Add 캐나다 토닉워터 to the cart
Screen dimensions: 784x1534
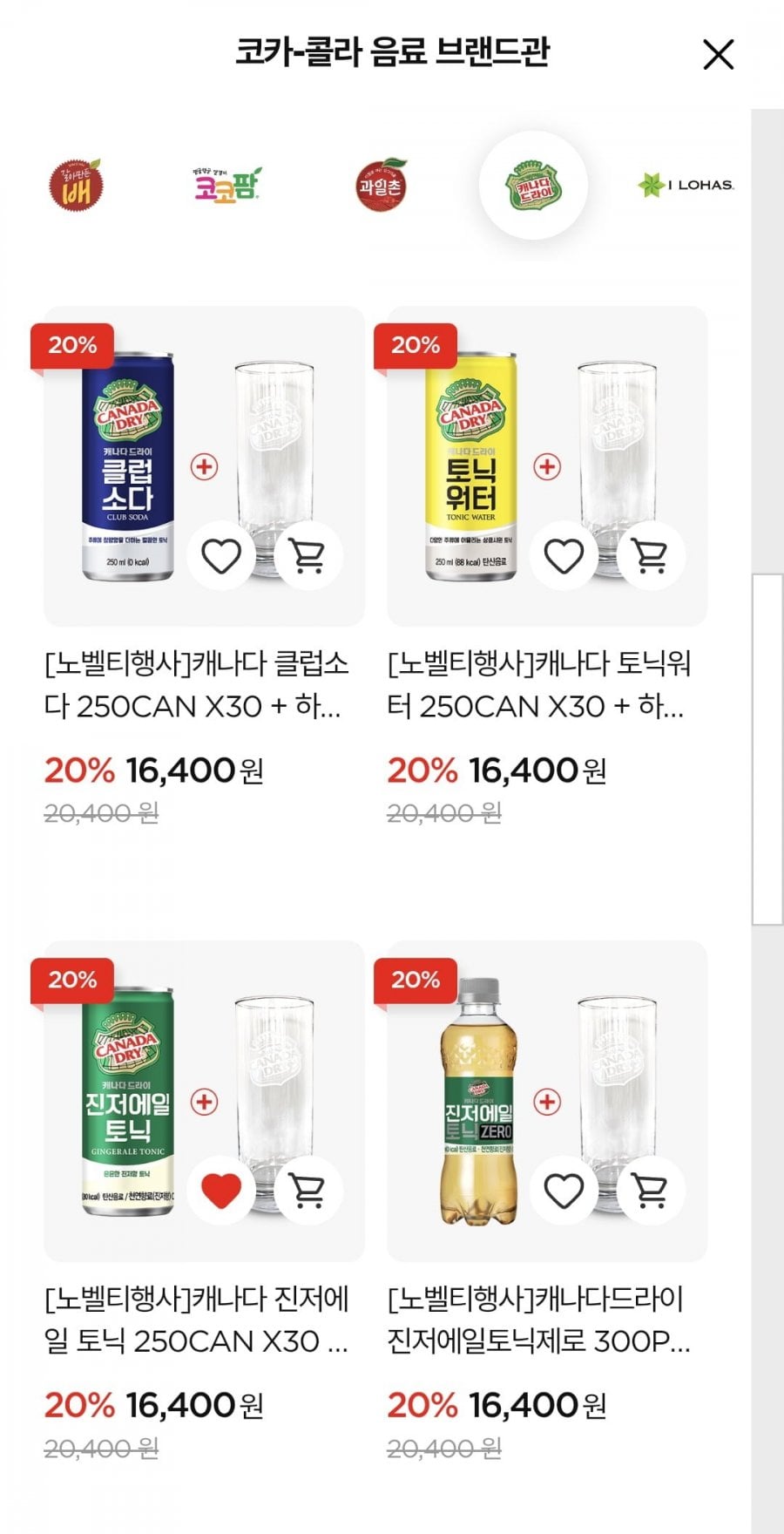(651, 555)
